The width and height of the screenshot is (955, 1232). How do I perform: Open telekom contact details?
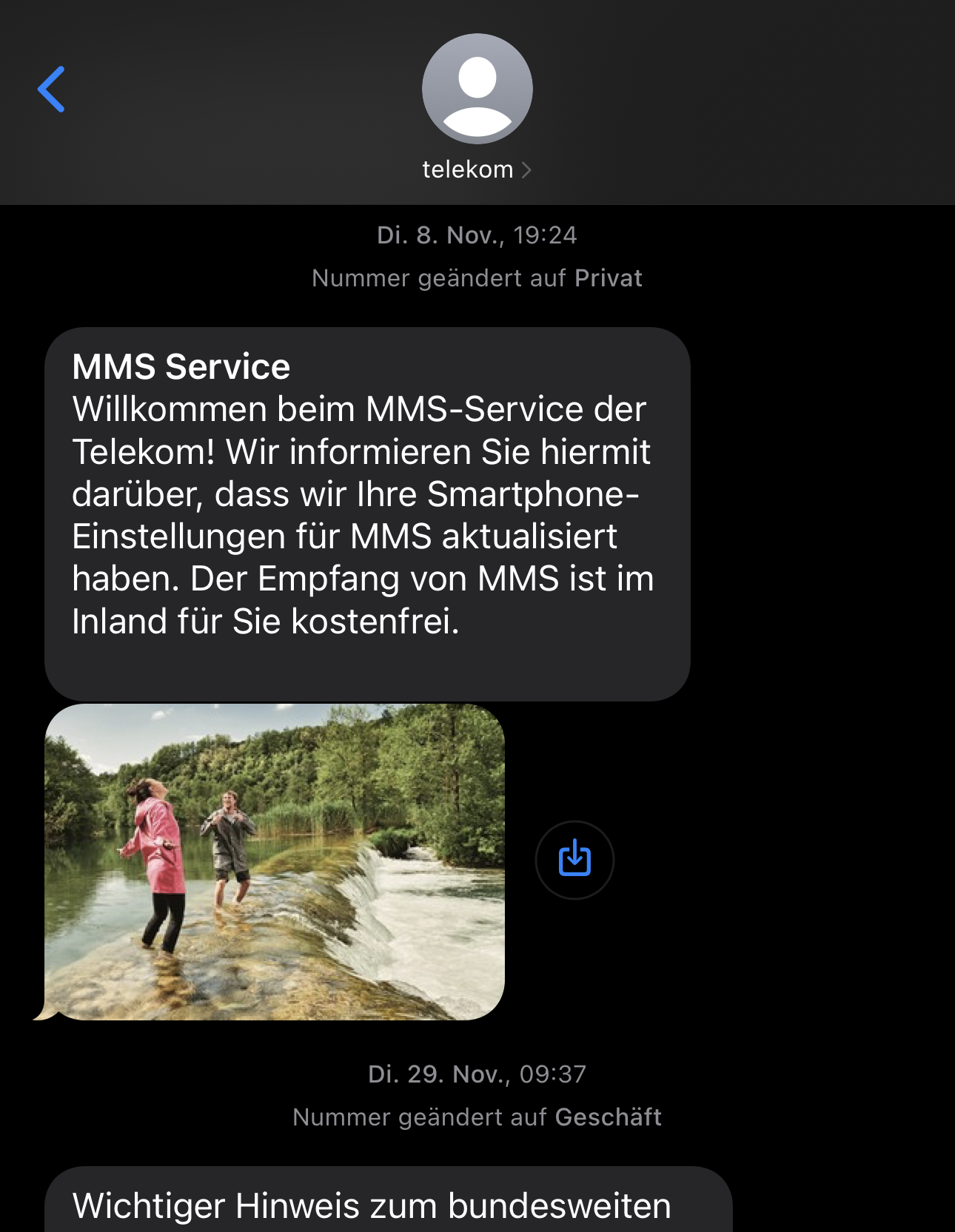pyautogui.click(x=476, y=169)
